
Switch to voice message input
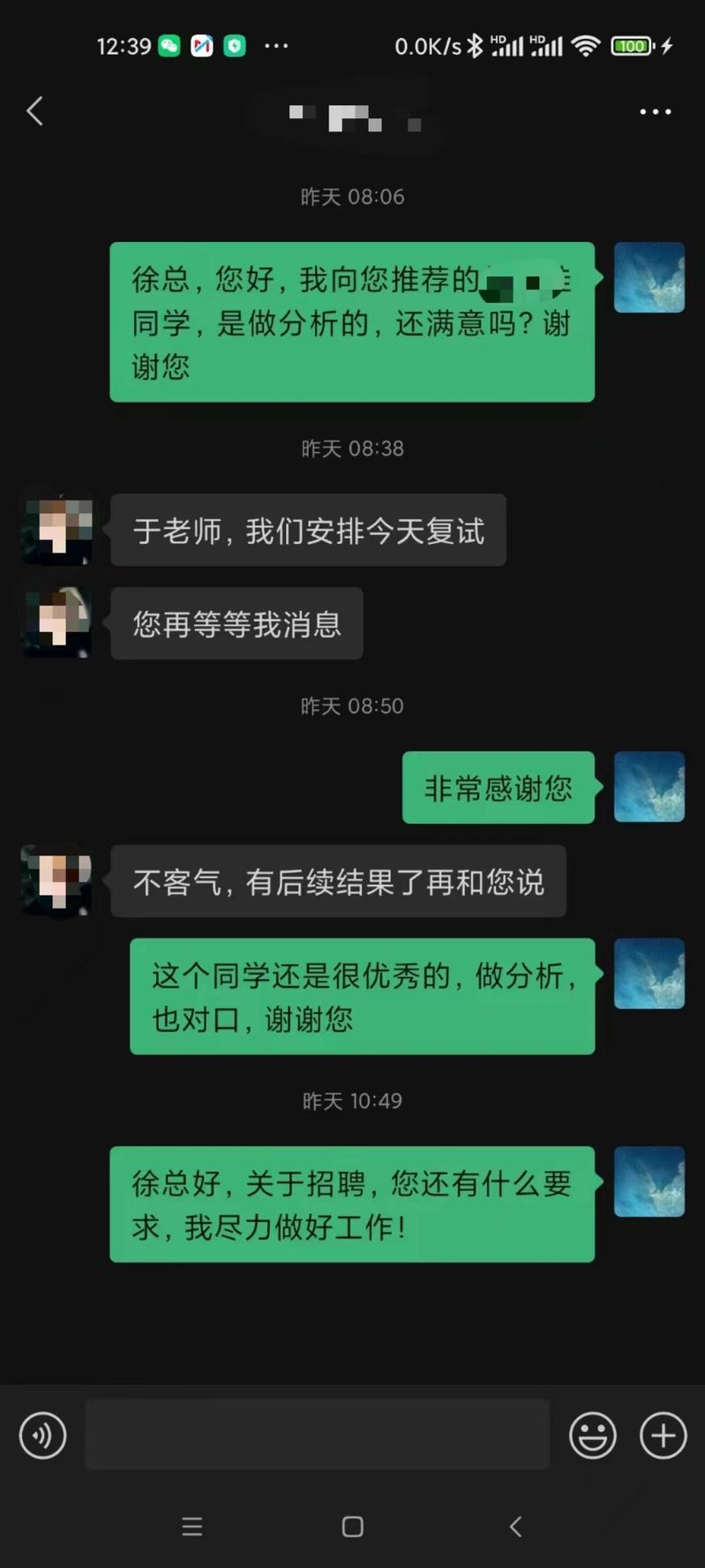click(42, 1435)
